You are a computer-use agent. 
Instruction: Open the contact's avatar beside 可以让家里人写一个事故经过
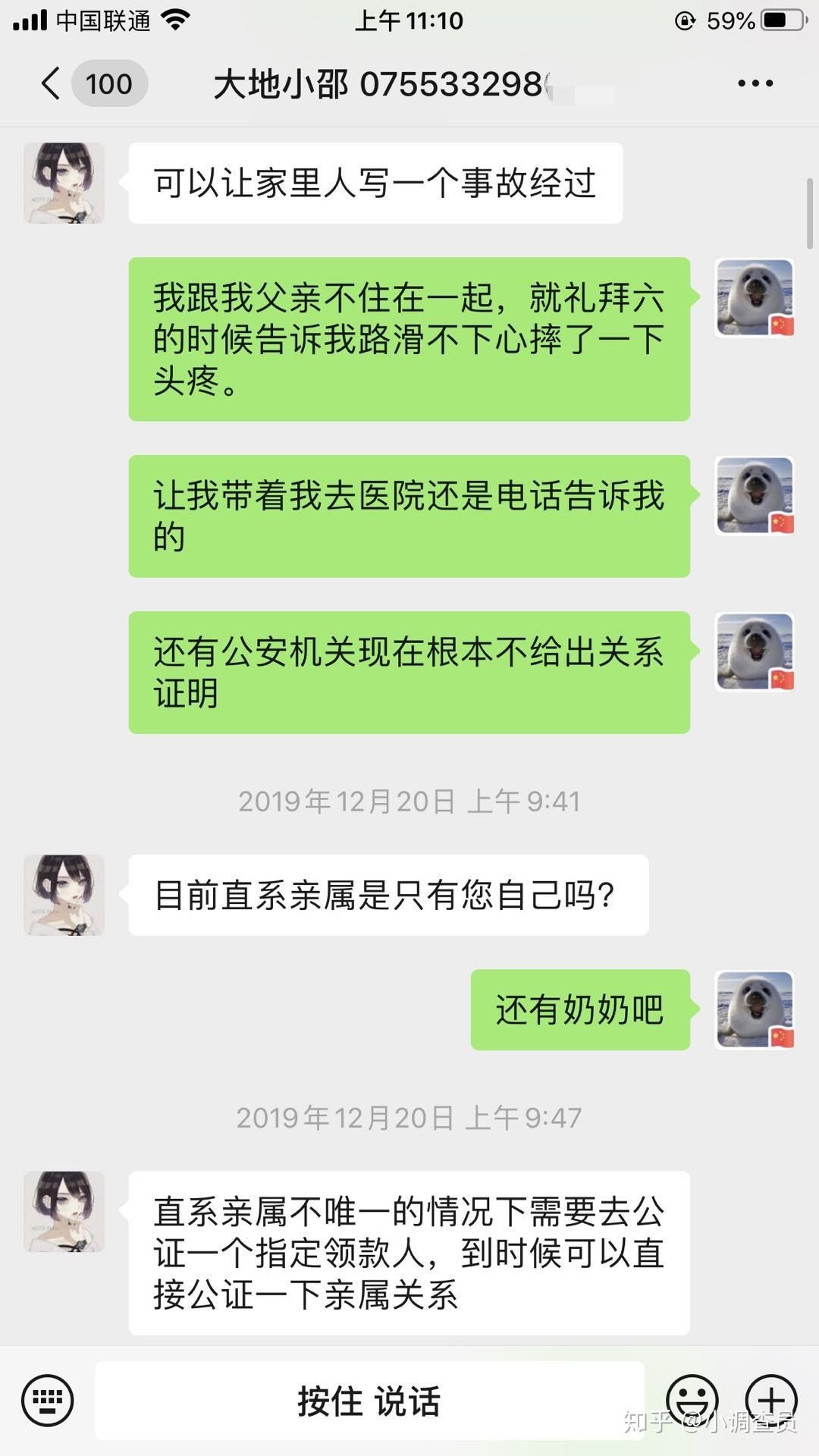click(x=64, y=183)
